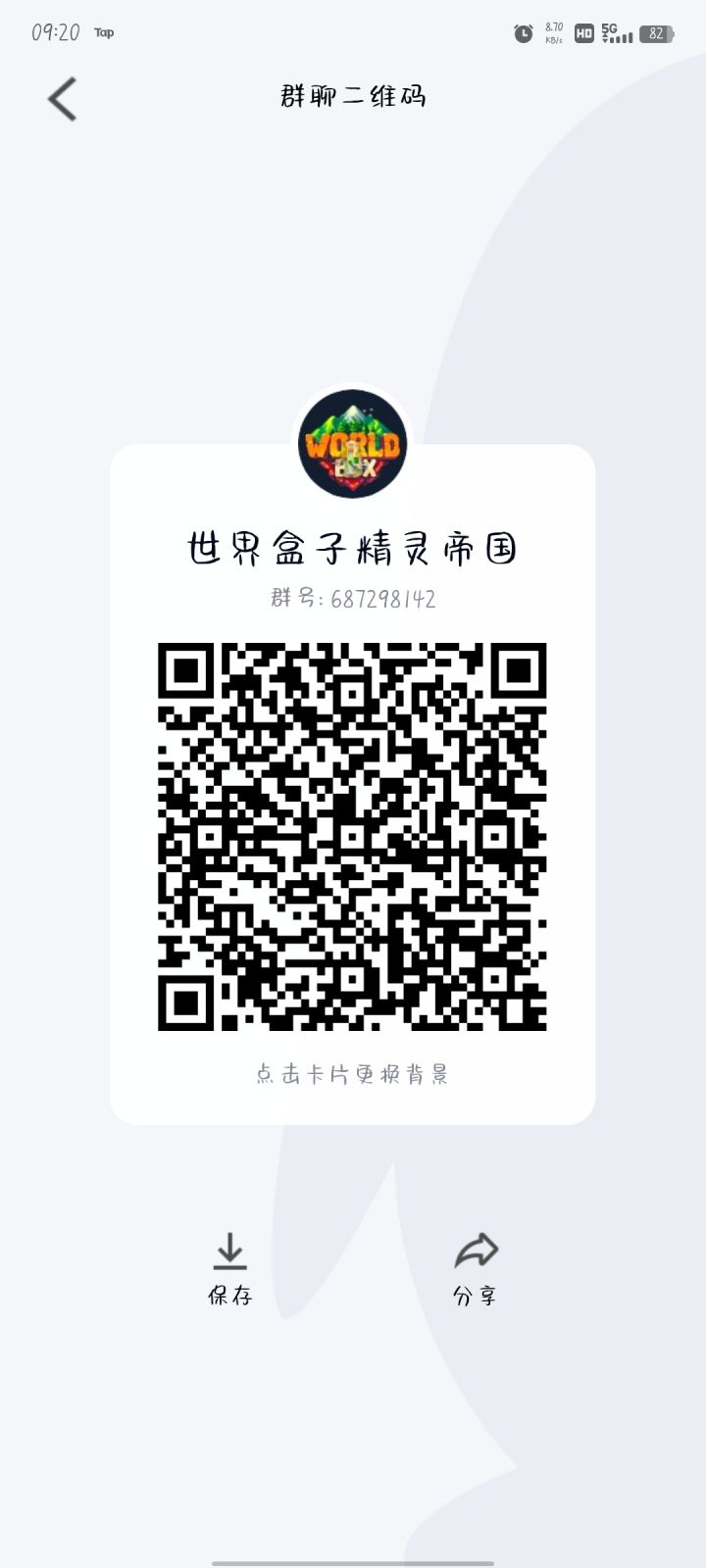Select the group name 世界盒子精灵帝国
Viewport: 706px width, 1568px height.
(x=351, y=549)
